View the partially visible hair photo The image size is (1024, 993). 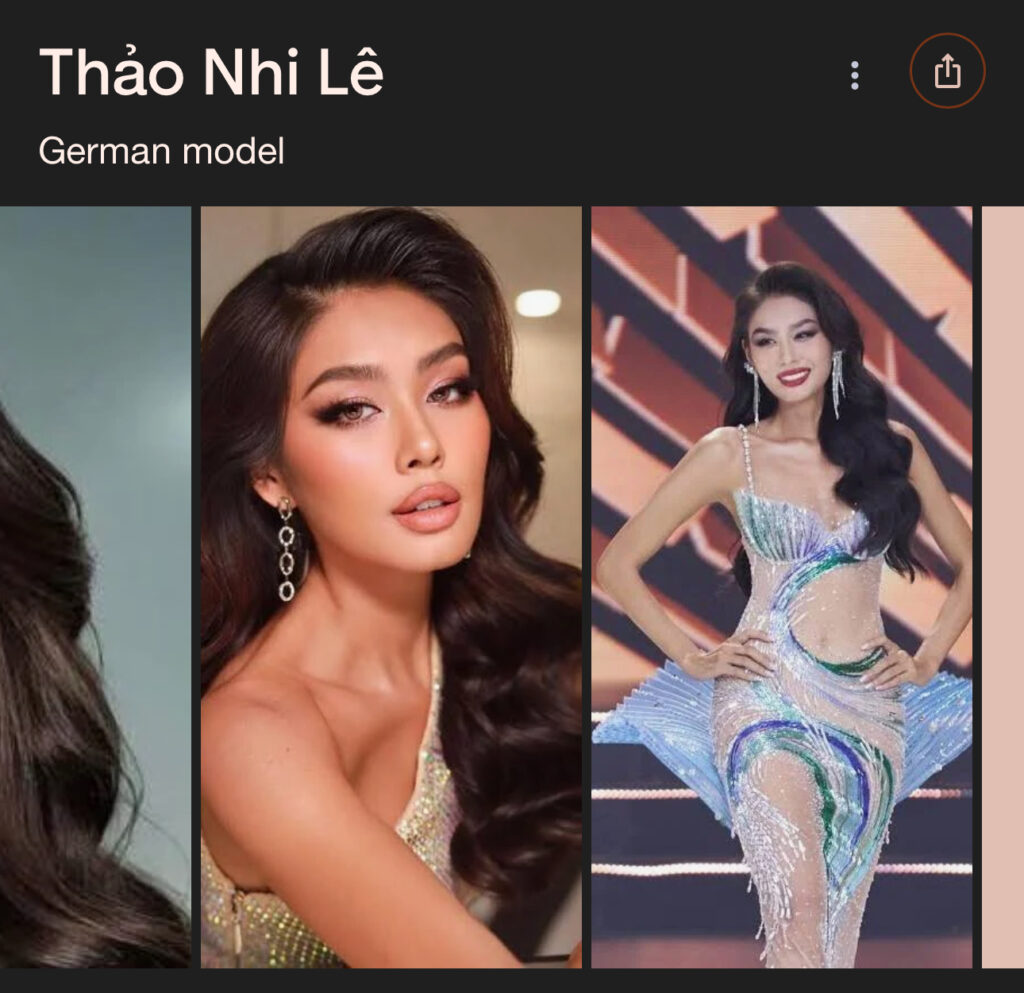pos(94,586)
